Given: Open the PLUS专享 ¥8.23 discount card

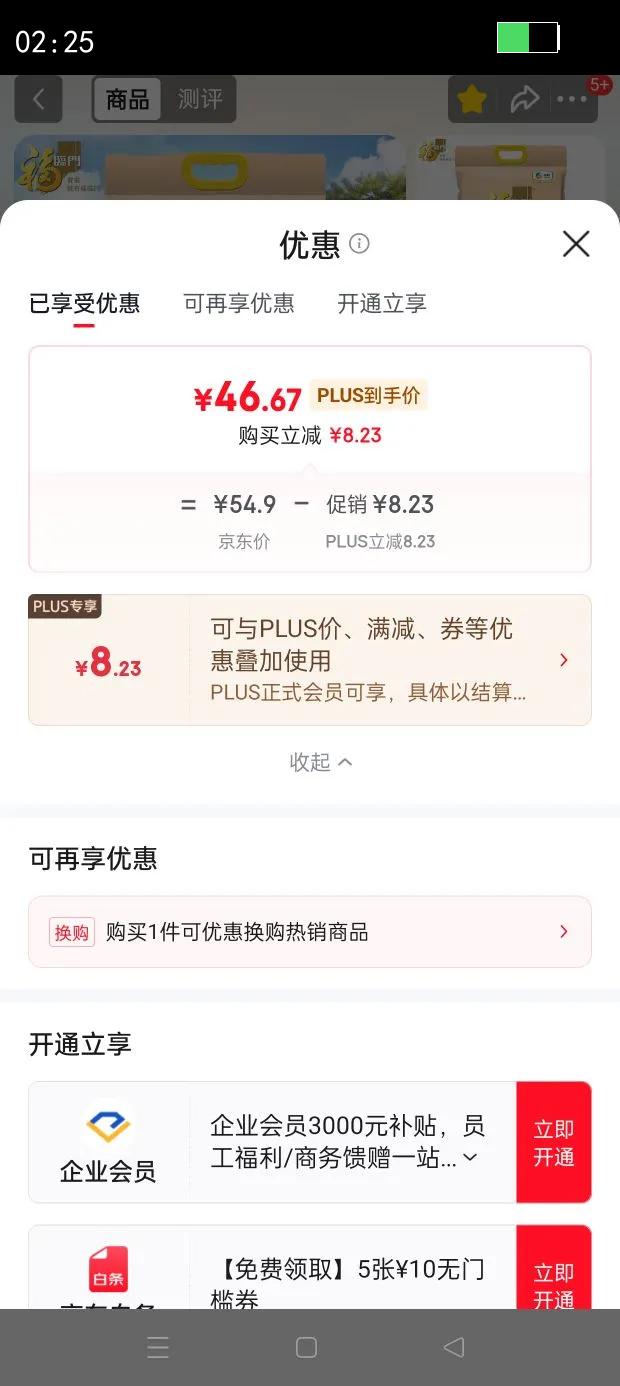Looking at the screenshot, I should point(310,660).
